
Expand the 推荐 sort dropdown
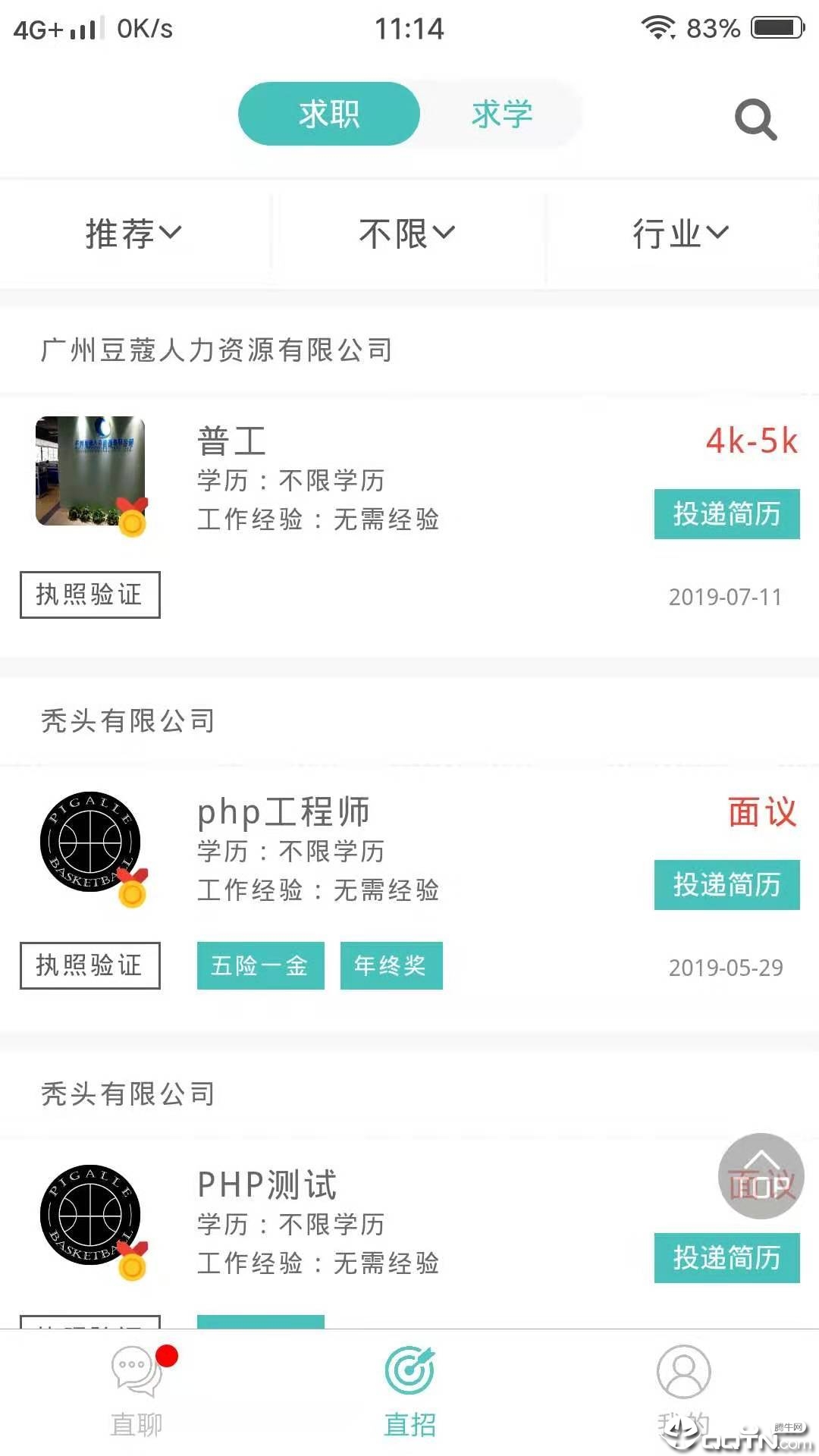[x=134, y=233]
